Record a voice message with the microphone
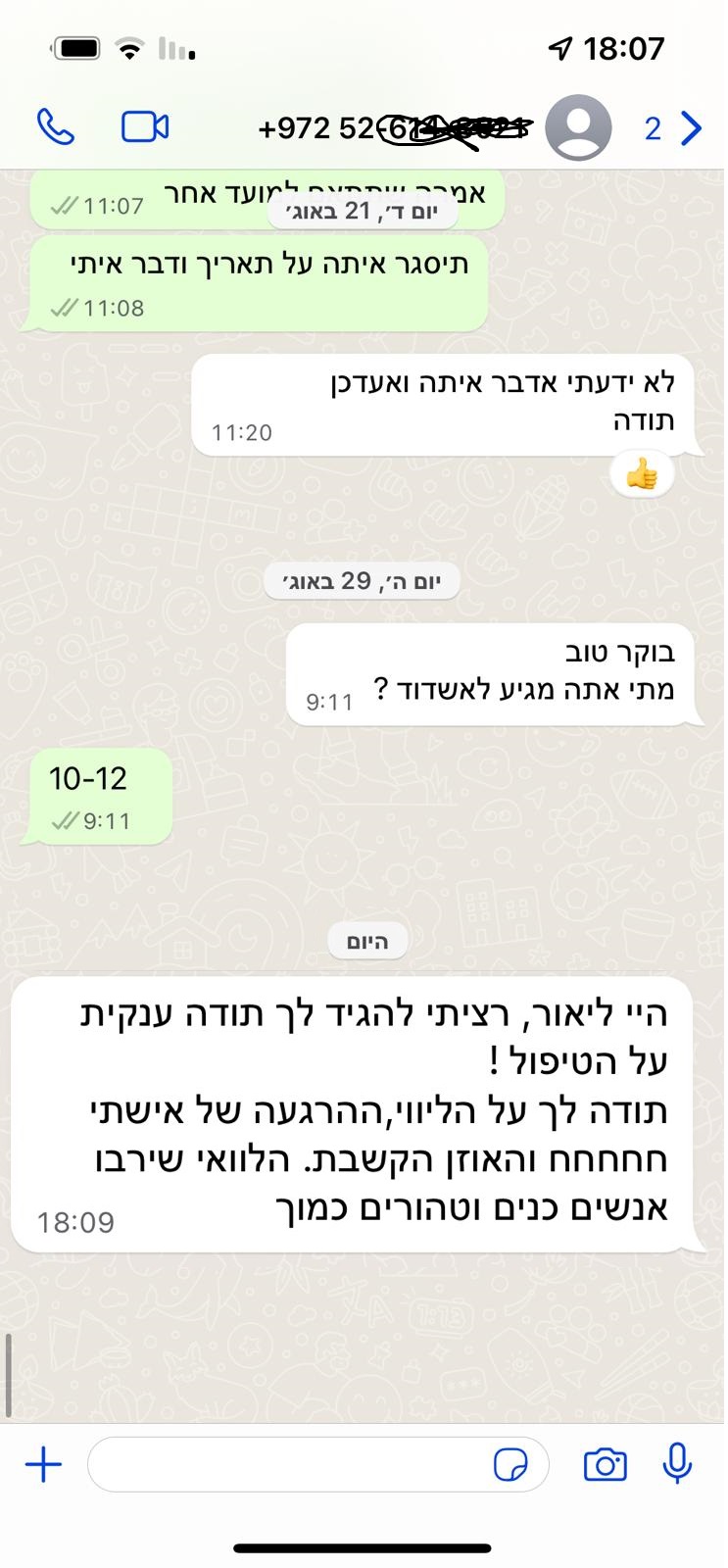The image size is (728, 1568). coord(677,1464)
